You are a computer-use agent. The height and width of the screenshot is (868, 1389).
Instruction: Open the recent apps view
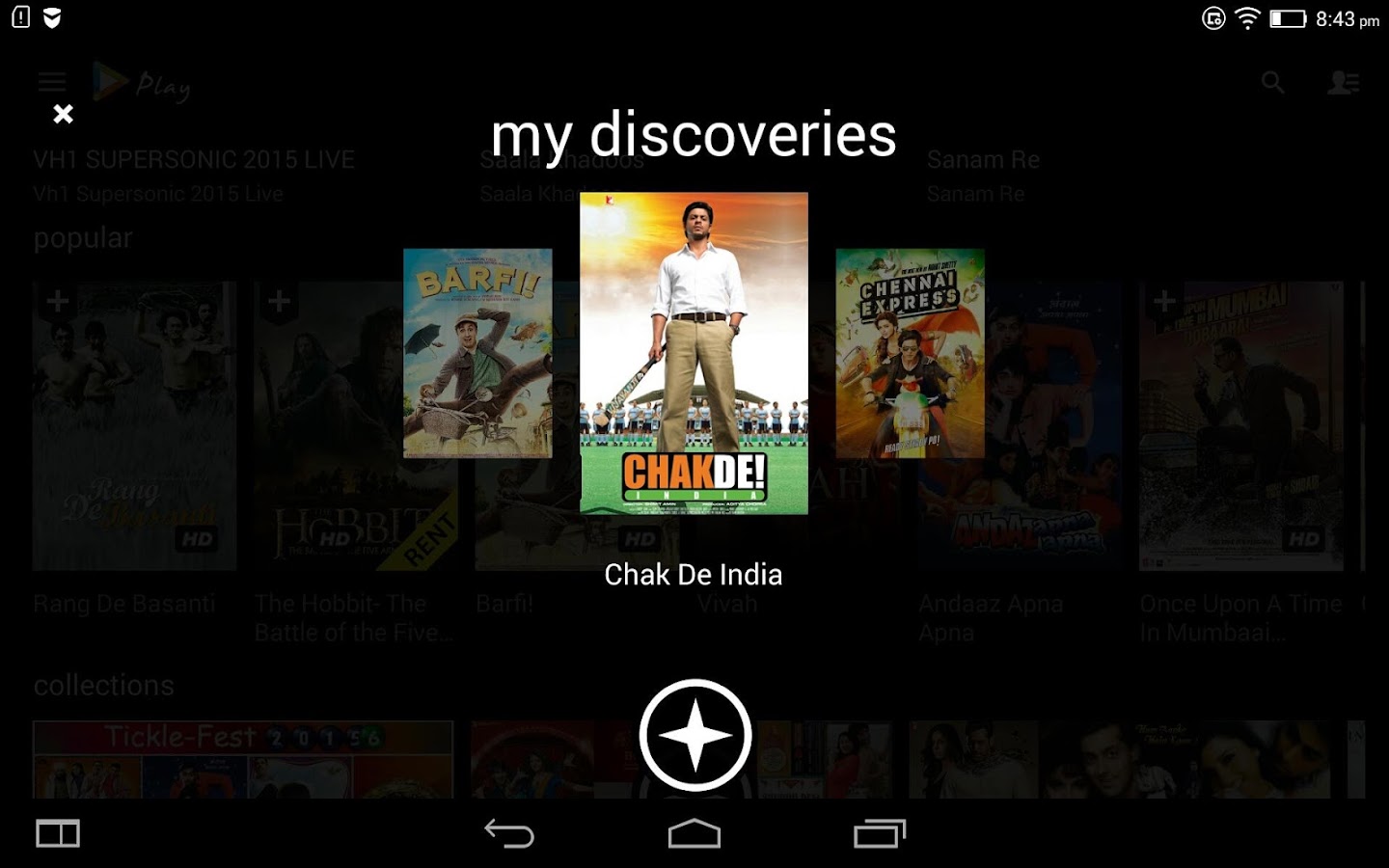(880, 833)
